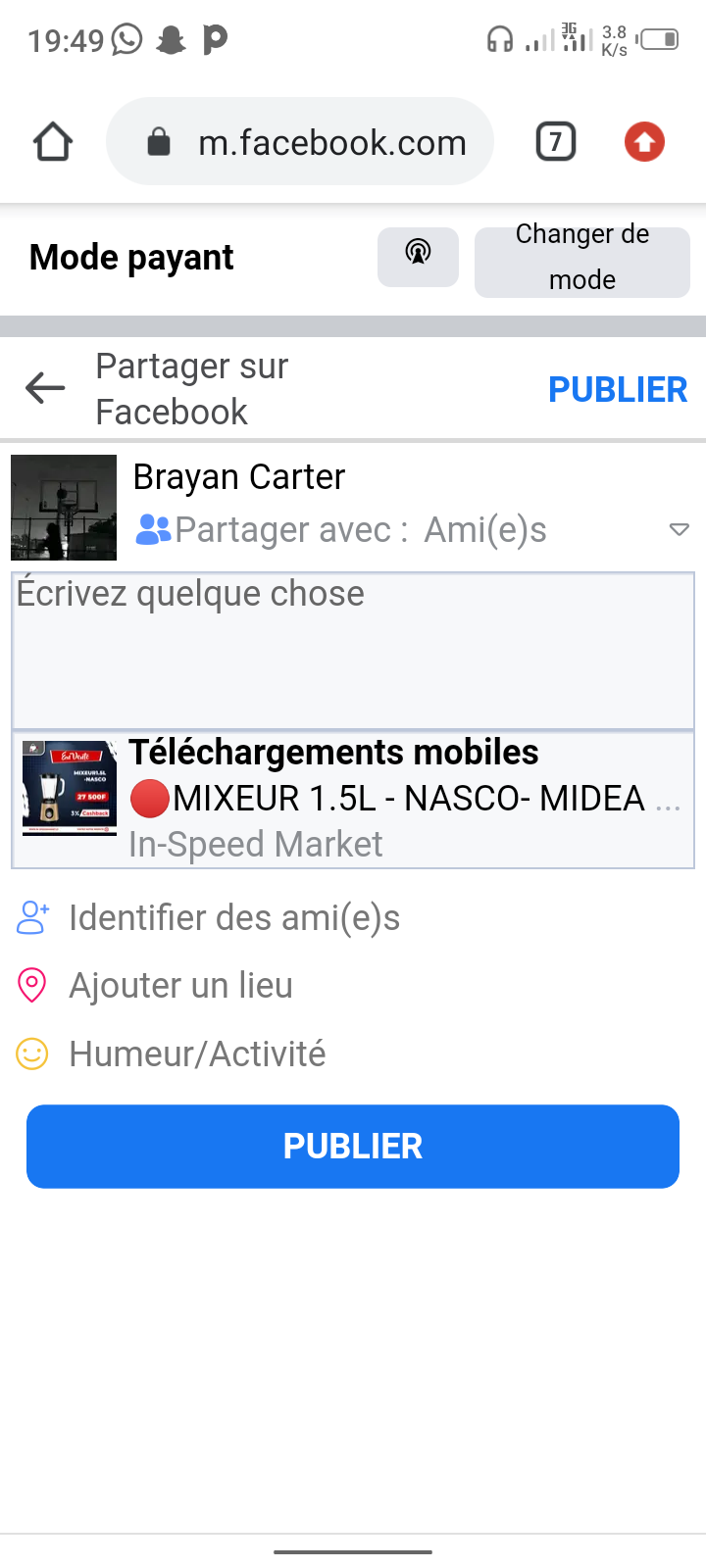This screenshot has height=1568, width=706.
Task: Select Identifier des ami(e)s
Action: coord(209,918)
